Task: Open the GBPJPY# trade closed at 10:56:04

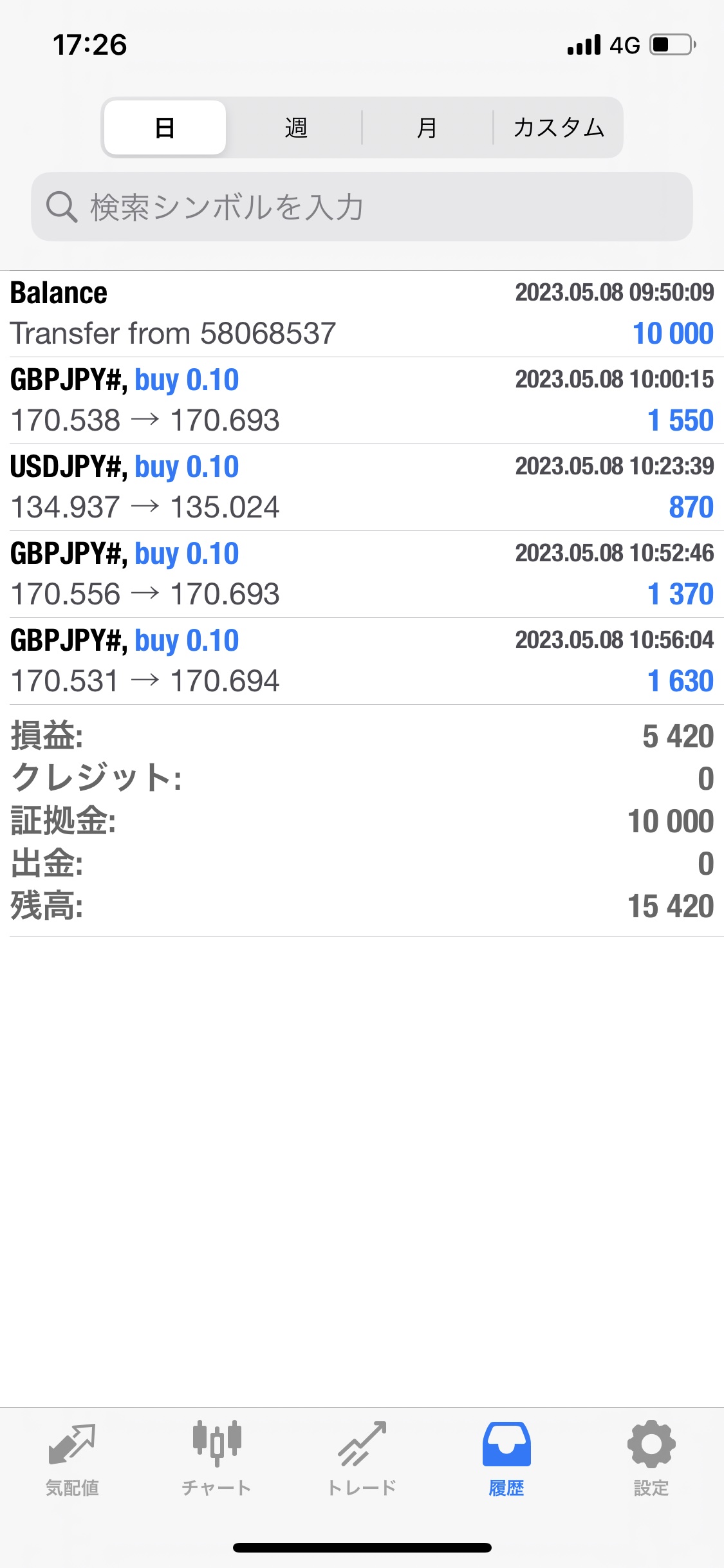Action: (362, 661)
